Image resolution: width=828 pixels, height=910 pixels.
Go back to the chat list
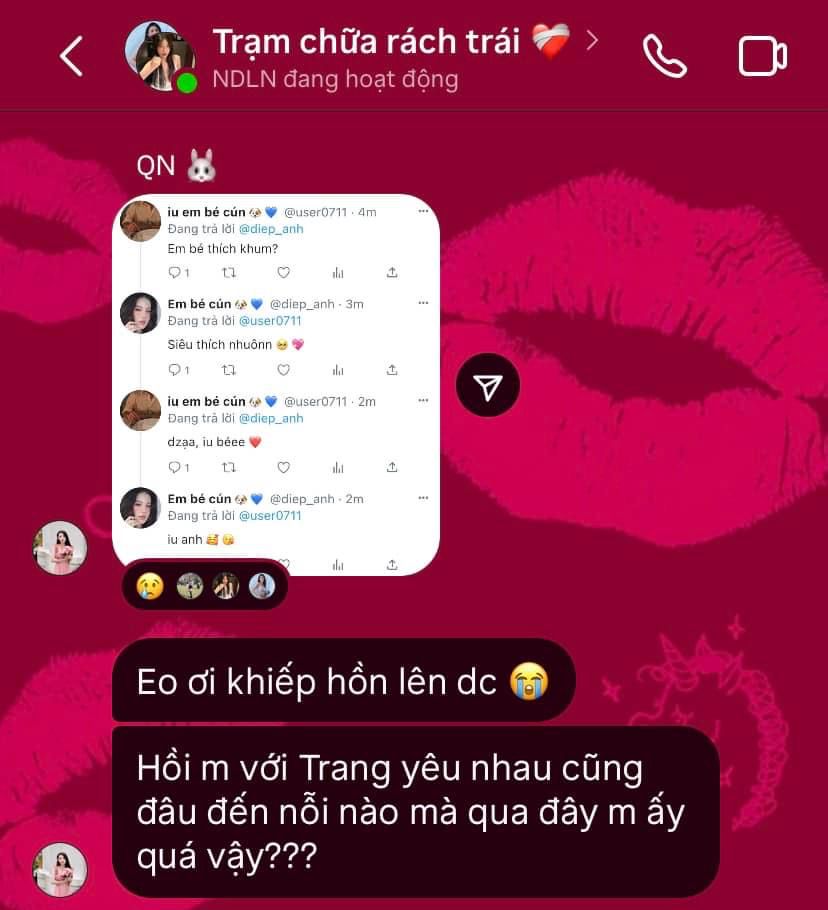[71, 57]
